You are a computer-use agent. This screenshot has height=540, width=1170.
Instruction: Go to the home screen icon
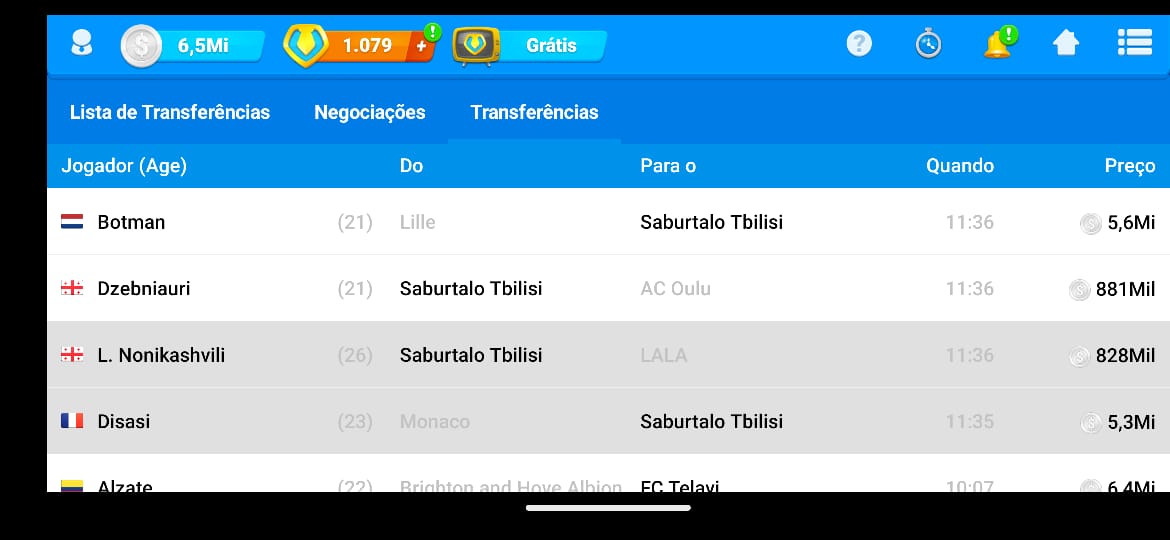(x=1066, y=44)
